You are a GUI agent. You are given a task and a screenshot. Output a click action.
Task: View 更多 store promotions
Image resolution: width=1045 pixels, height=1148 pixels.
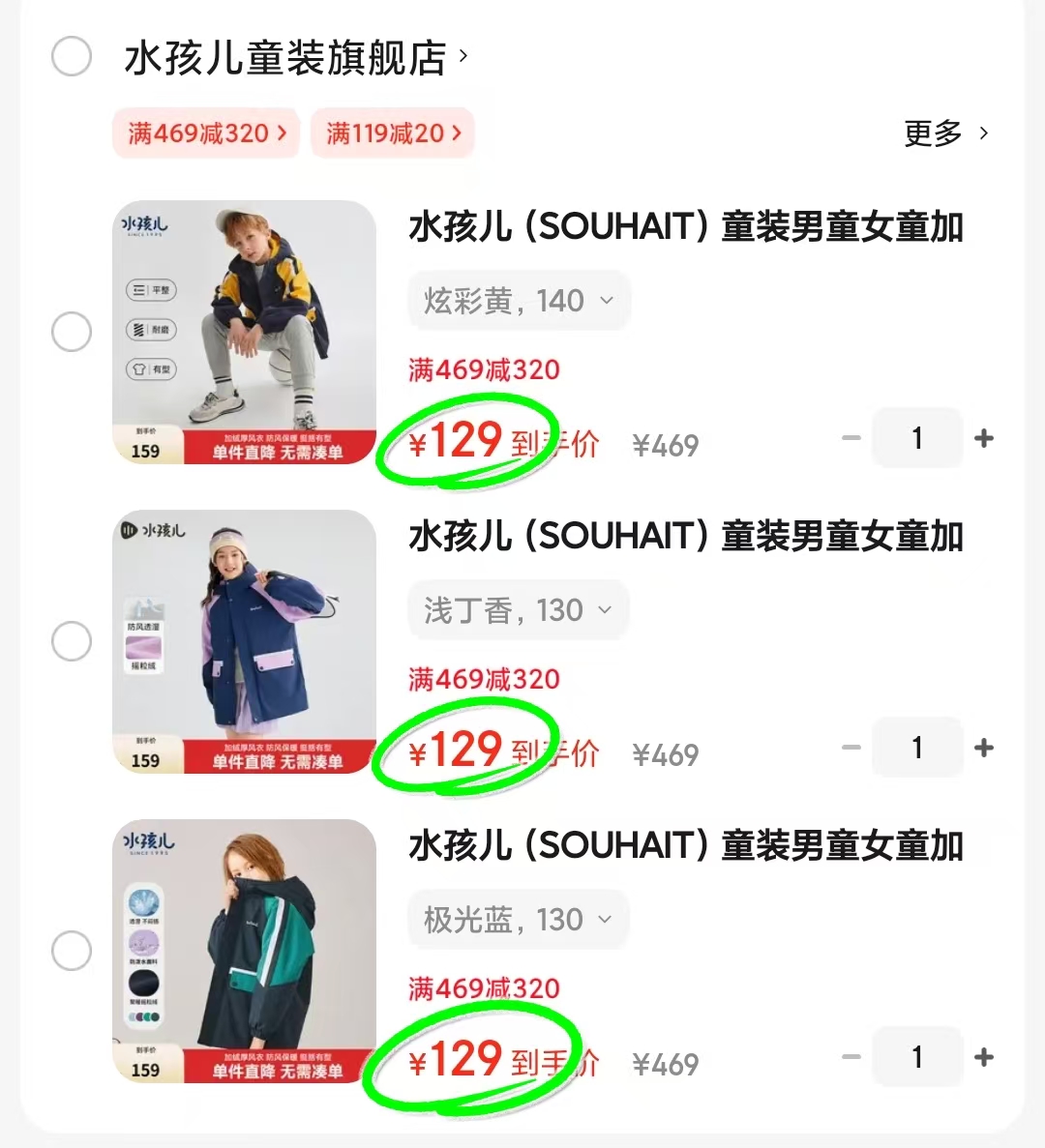point(945,133)
